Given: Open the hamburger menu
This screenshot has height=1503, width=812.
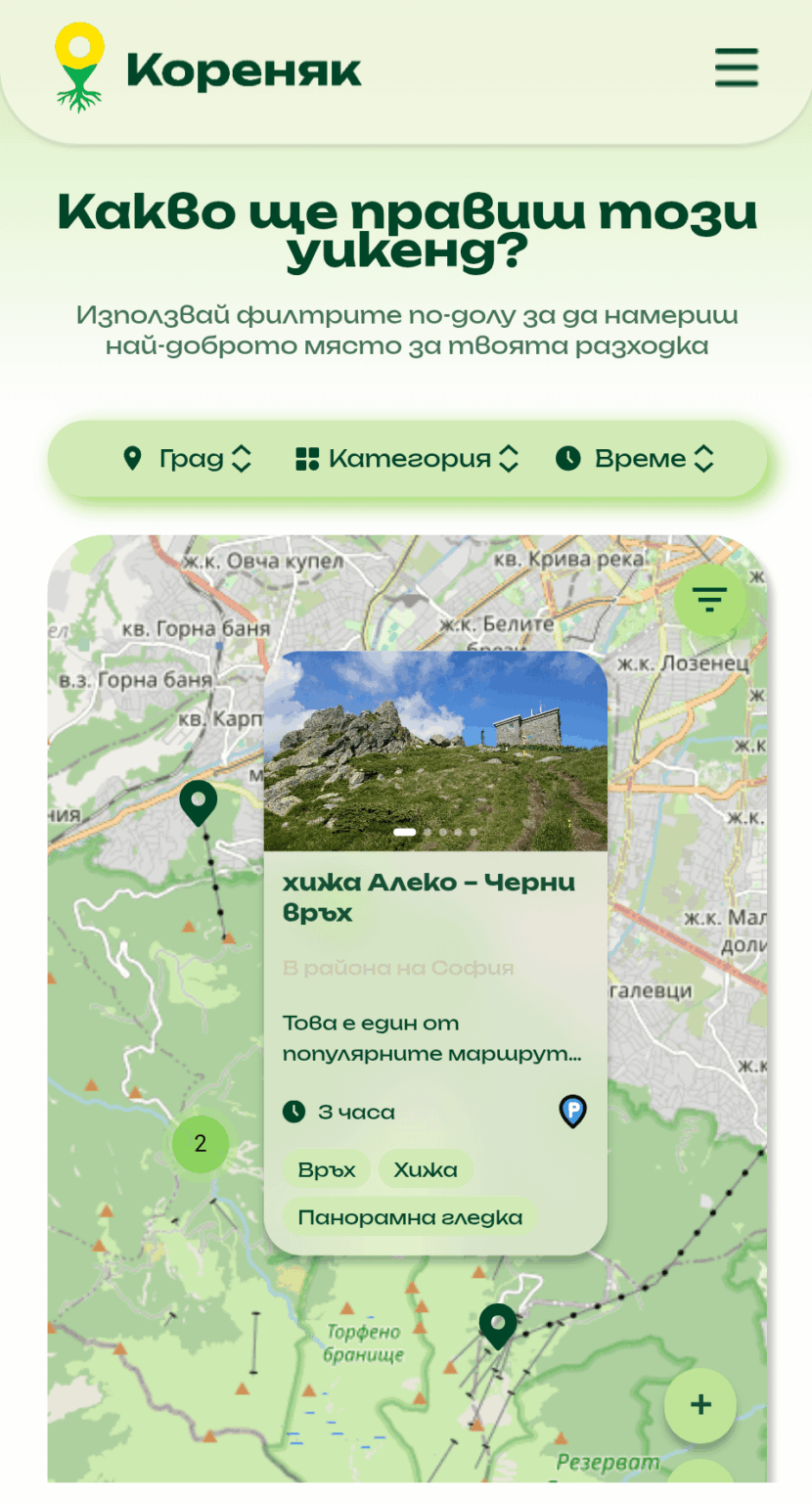Looking at the screenshot, I should pyautogui.click(x=736, y=68).
